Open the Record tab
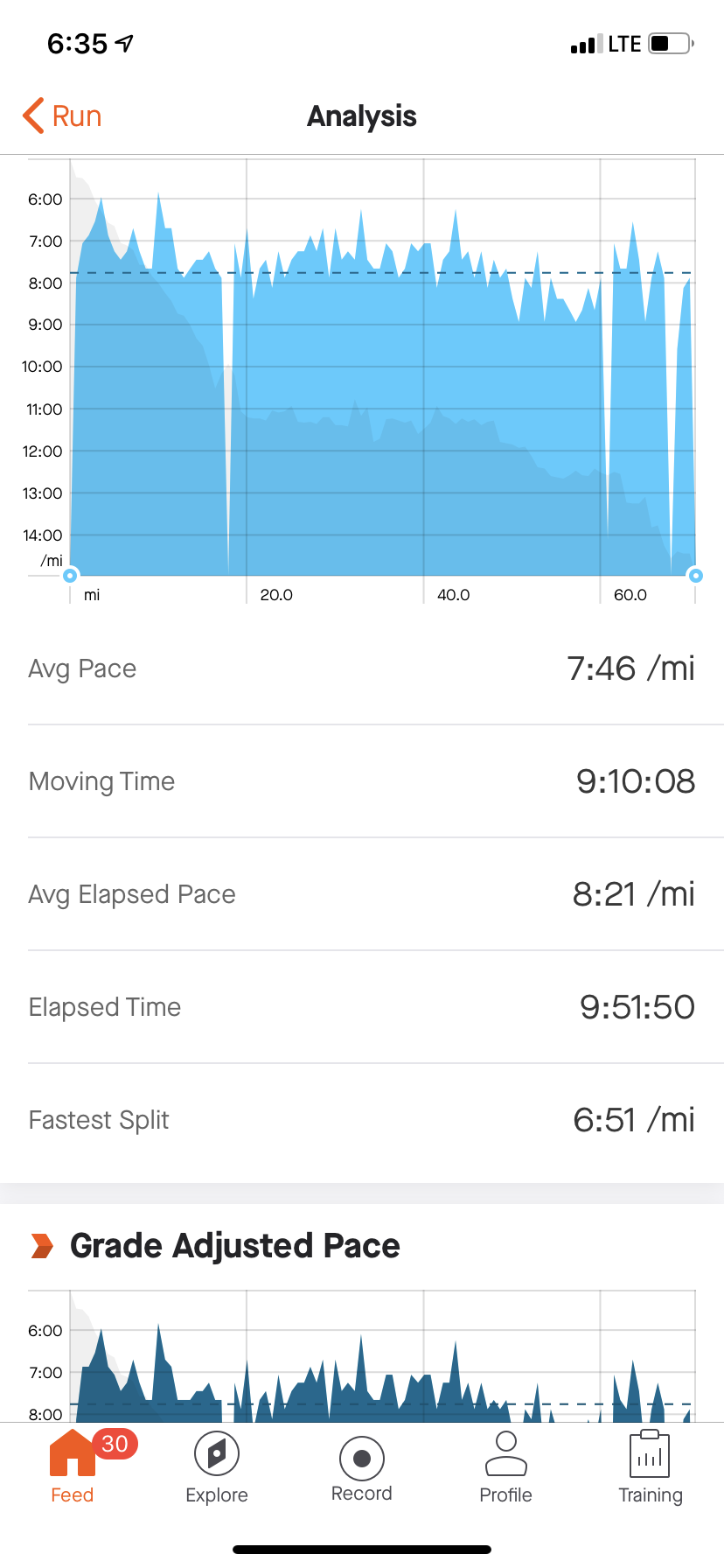Viewport: 724px width, 1568px height. [x=362, y=1466]
